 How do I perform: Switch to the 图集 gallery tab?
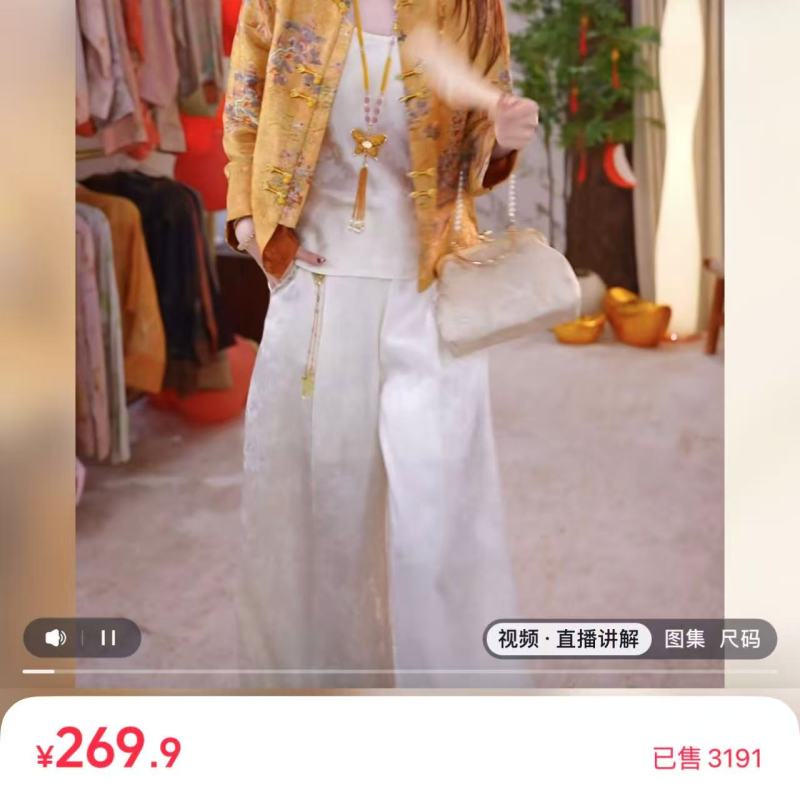685,639
